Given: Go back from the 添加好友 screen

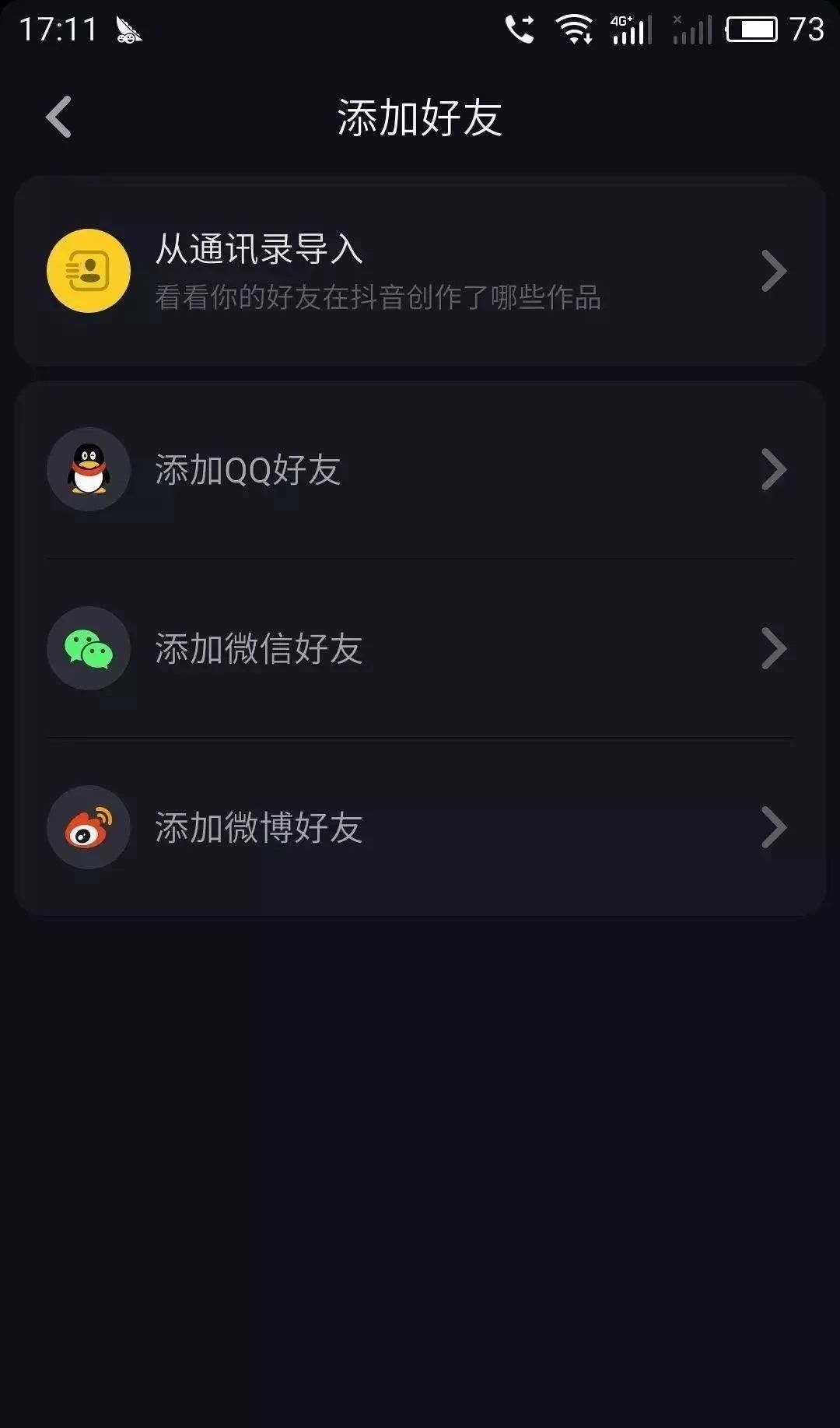Looking at the screenshot, I should [59, 118].
